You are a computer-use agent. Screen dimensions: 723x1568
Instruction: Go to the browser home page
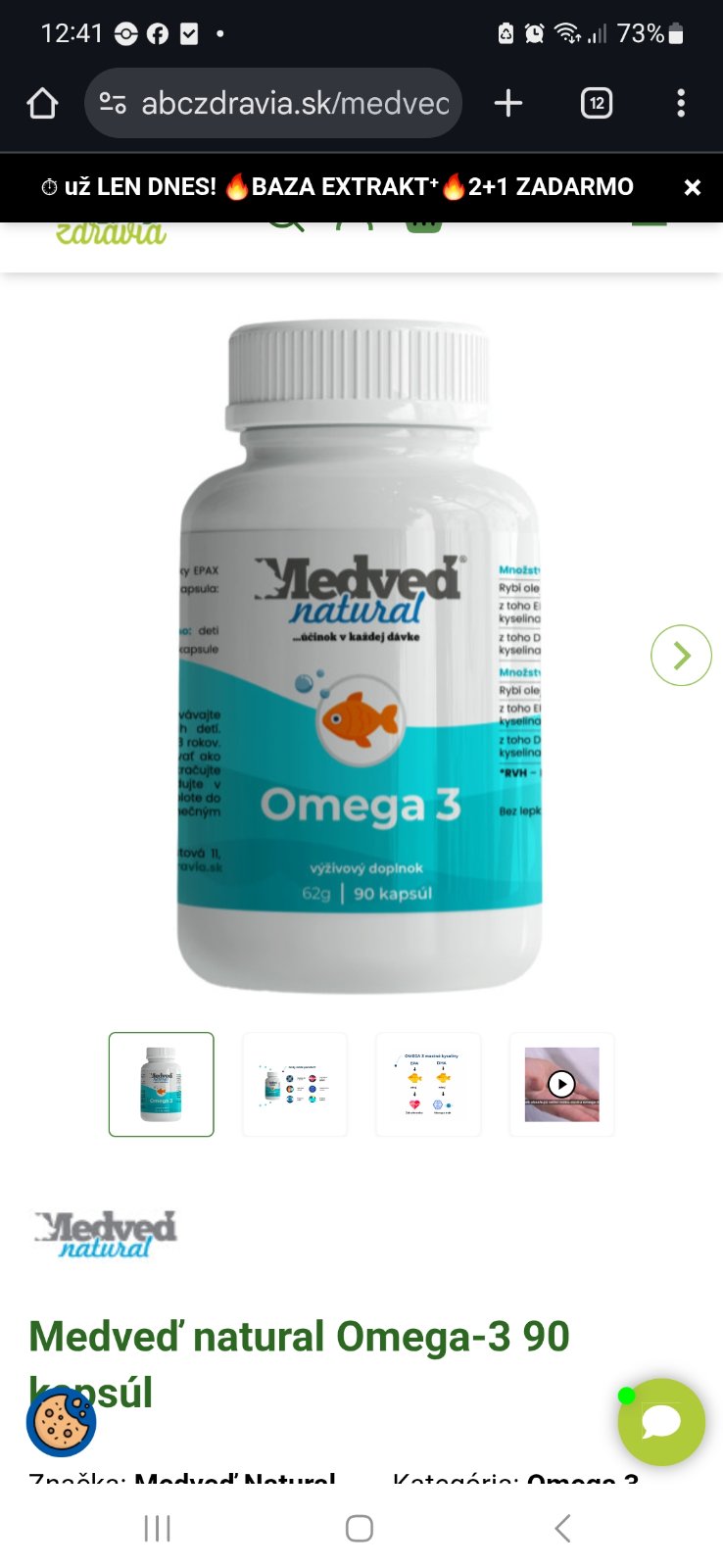pyautogui.click(x=42, y=103)
